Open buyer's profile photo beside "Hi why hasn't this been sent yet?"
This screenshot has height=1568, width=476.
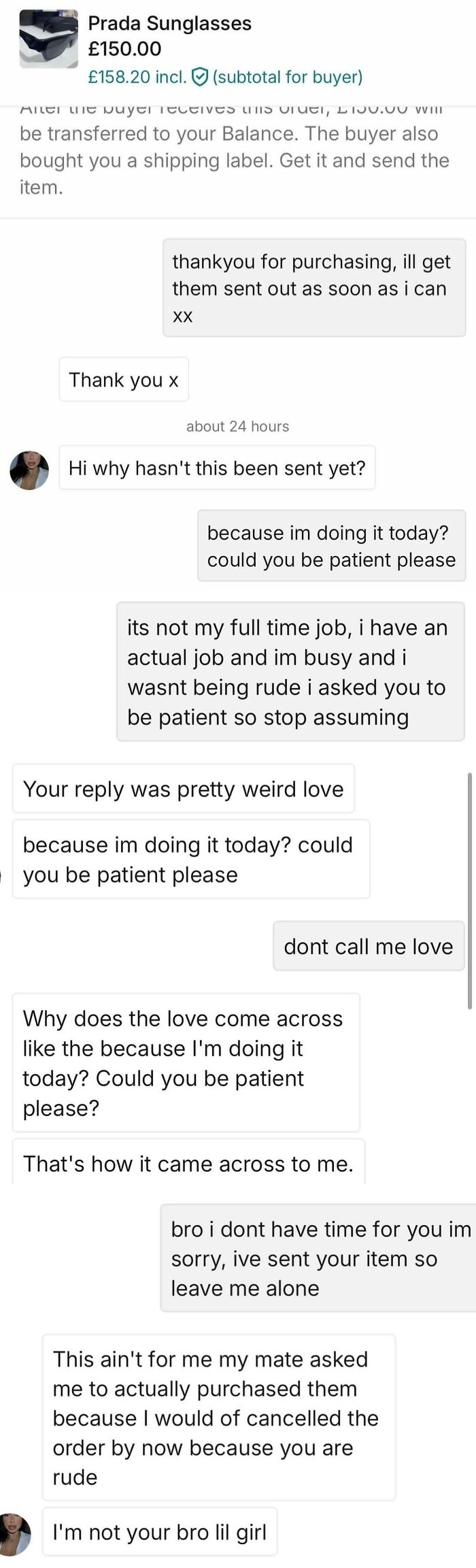click(29, 470)
